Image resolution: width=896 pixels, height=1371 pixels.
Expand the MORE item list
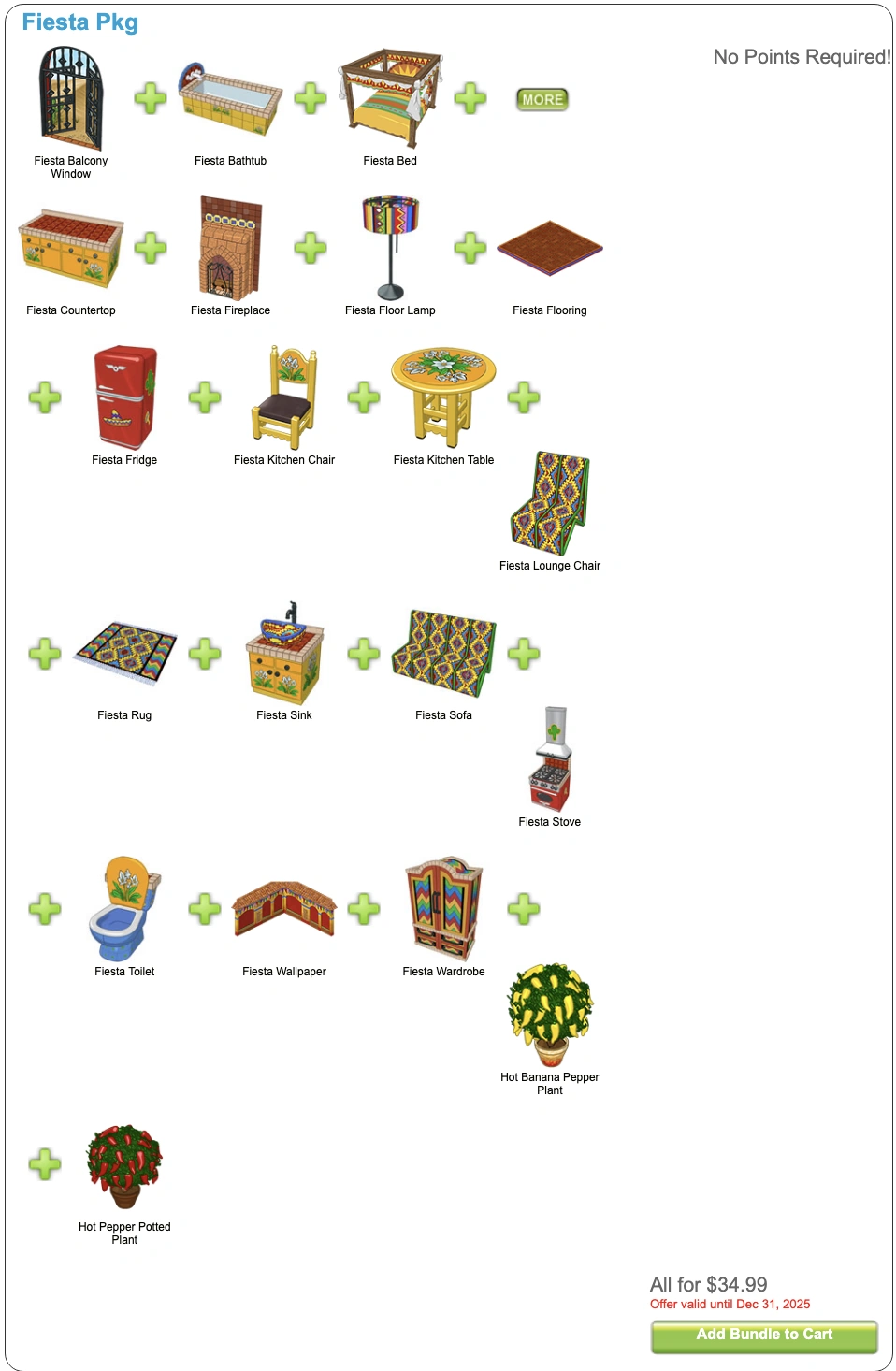[x=541, y=99]
